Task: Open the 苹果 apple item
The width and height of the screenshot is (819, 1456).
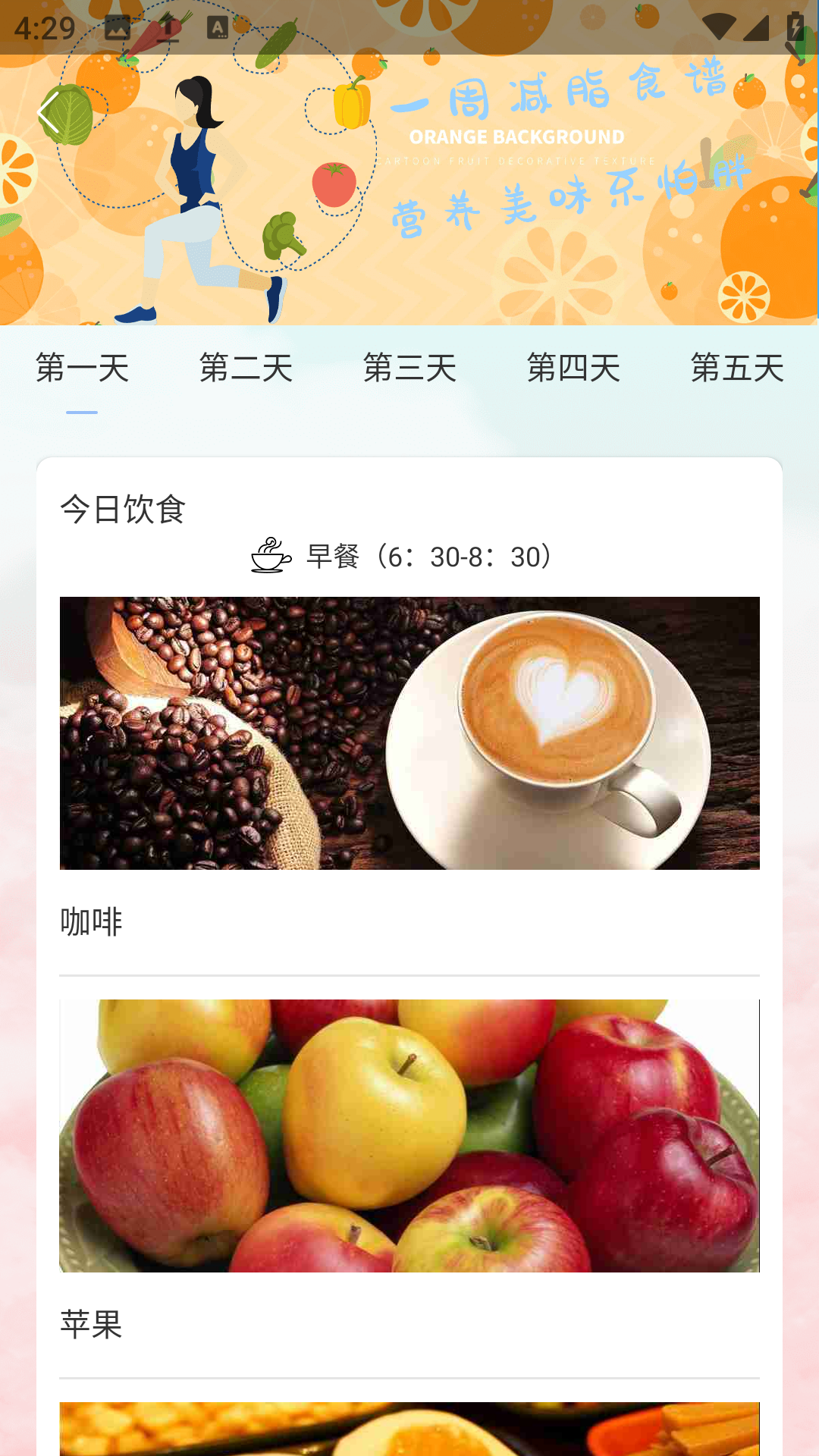Action: tap(409, 1175)
